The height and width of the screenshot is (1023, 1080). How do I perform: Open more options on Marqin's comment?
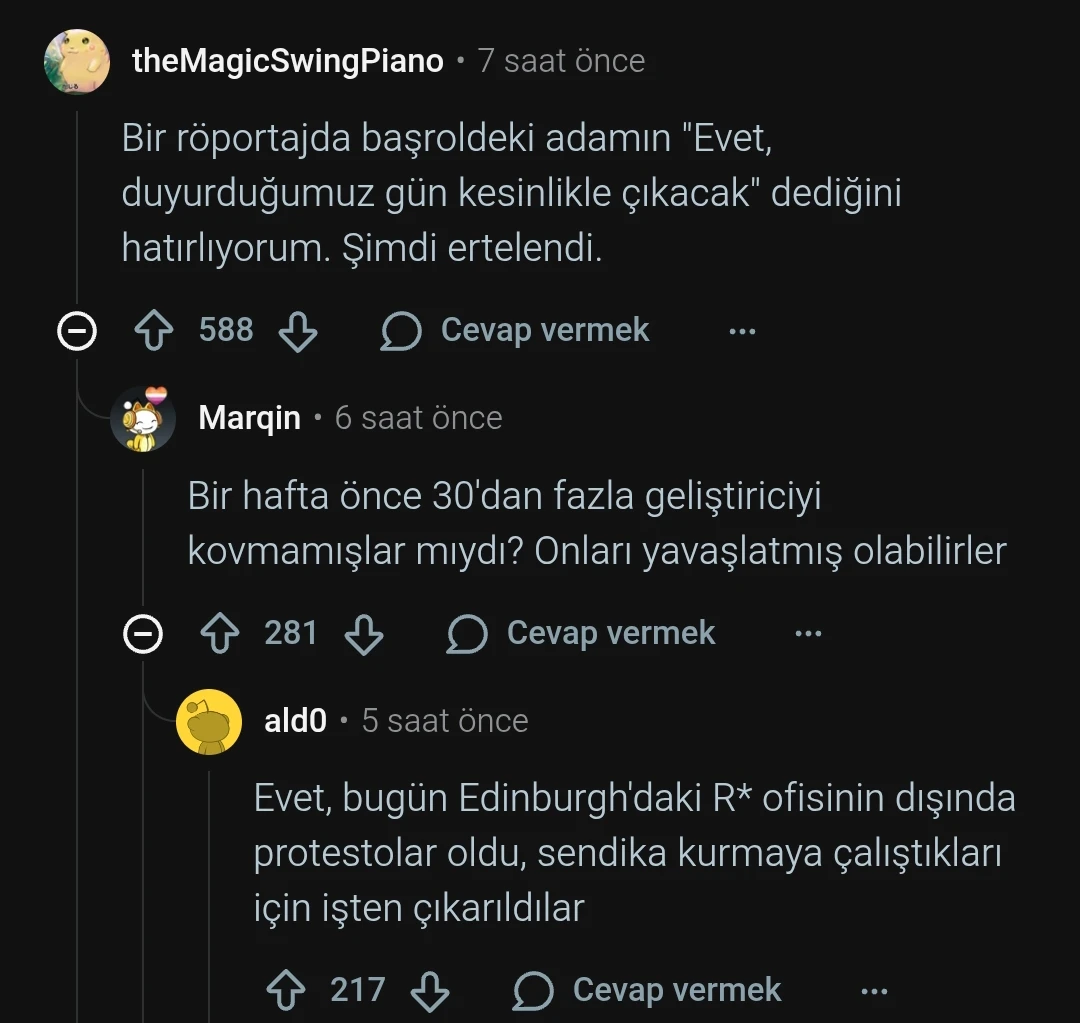point(808,634)
